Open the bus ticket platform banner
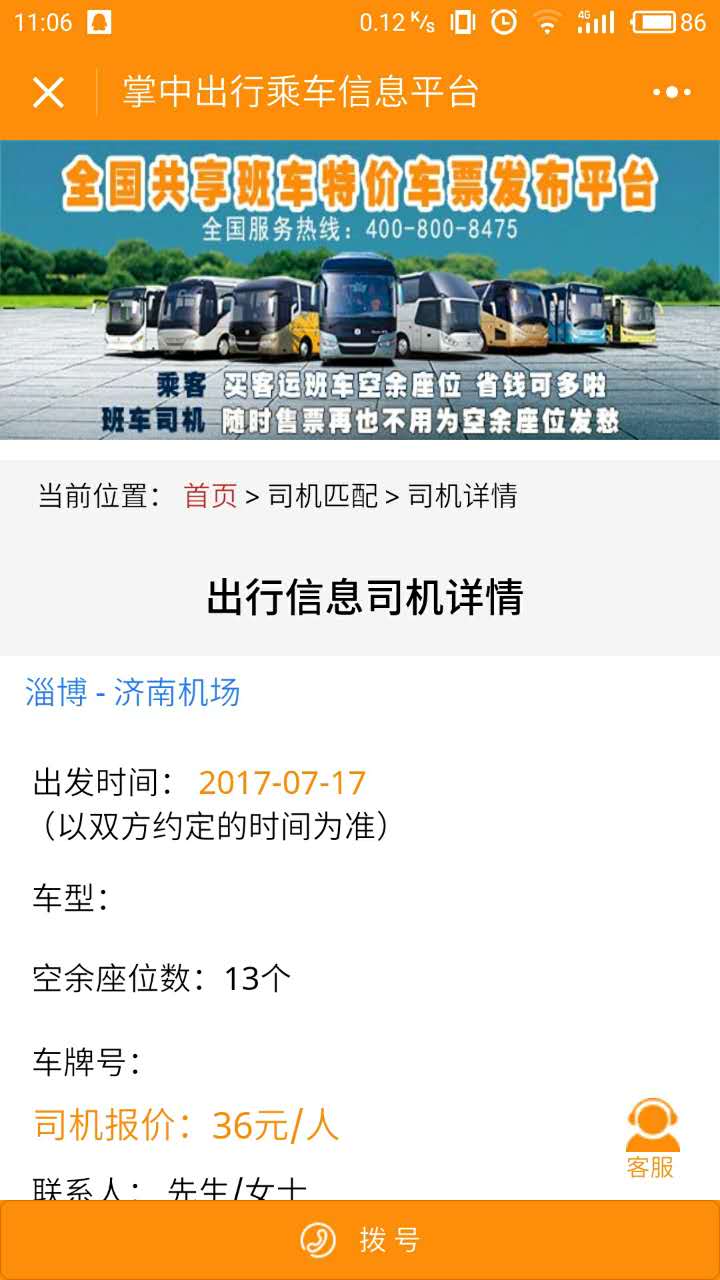Image resolution: width=720 pixels, height=1280 pixels. 360,290
